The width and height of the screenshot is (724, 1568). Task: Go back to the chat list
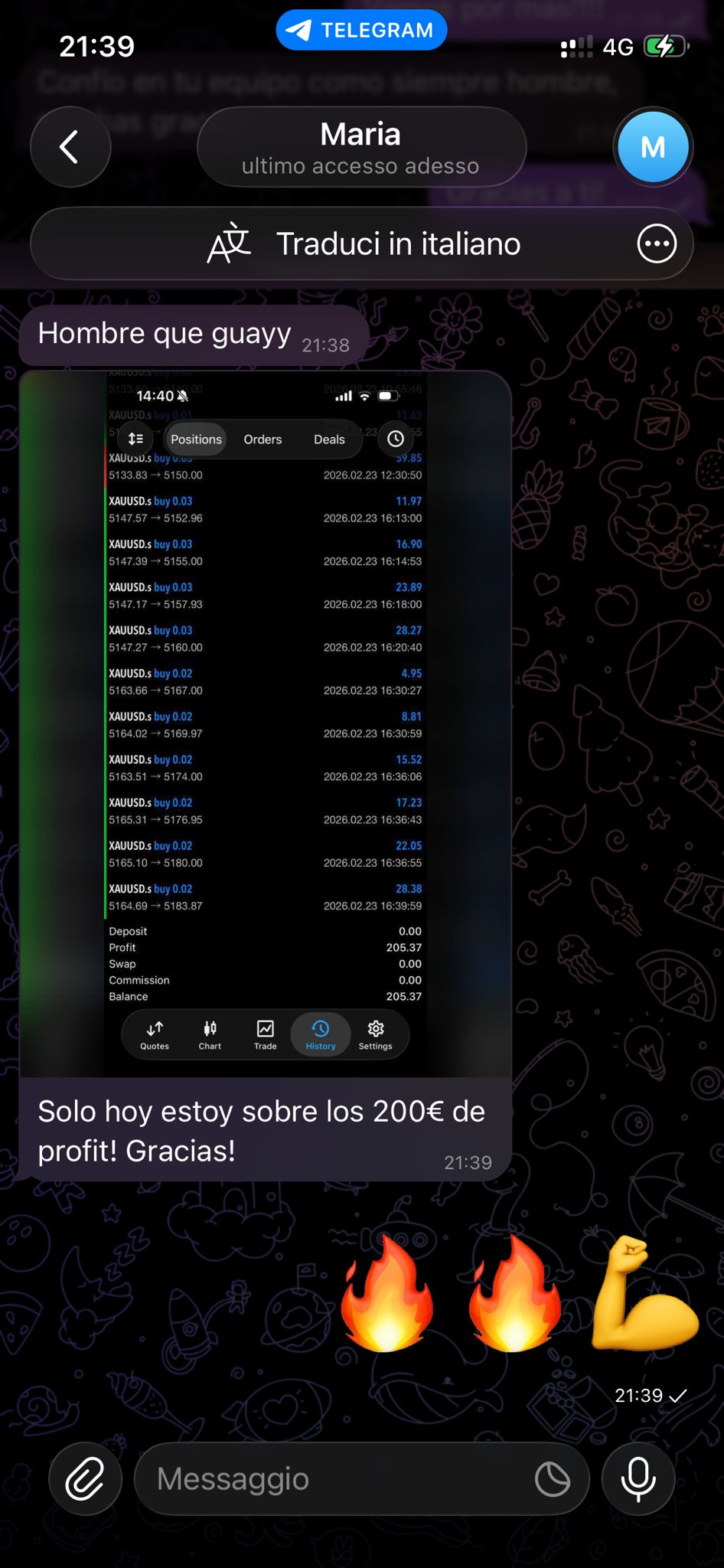point(70,147)
